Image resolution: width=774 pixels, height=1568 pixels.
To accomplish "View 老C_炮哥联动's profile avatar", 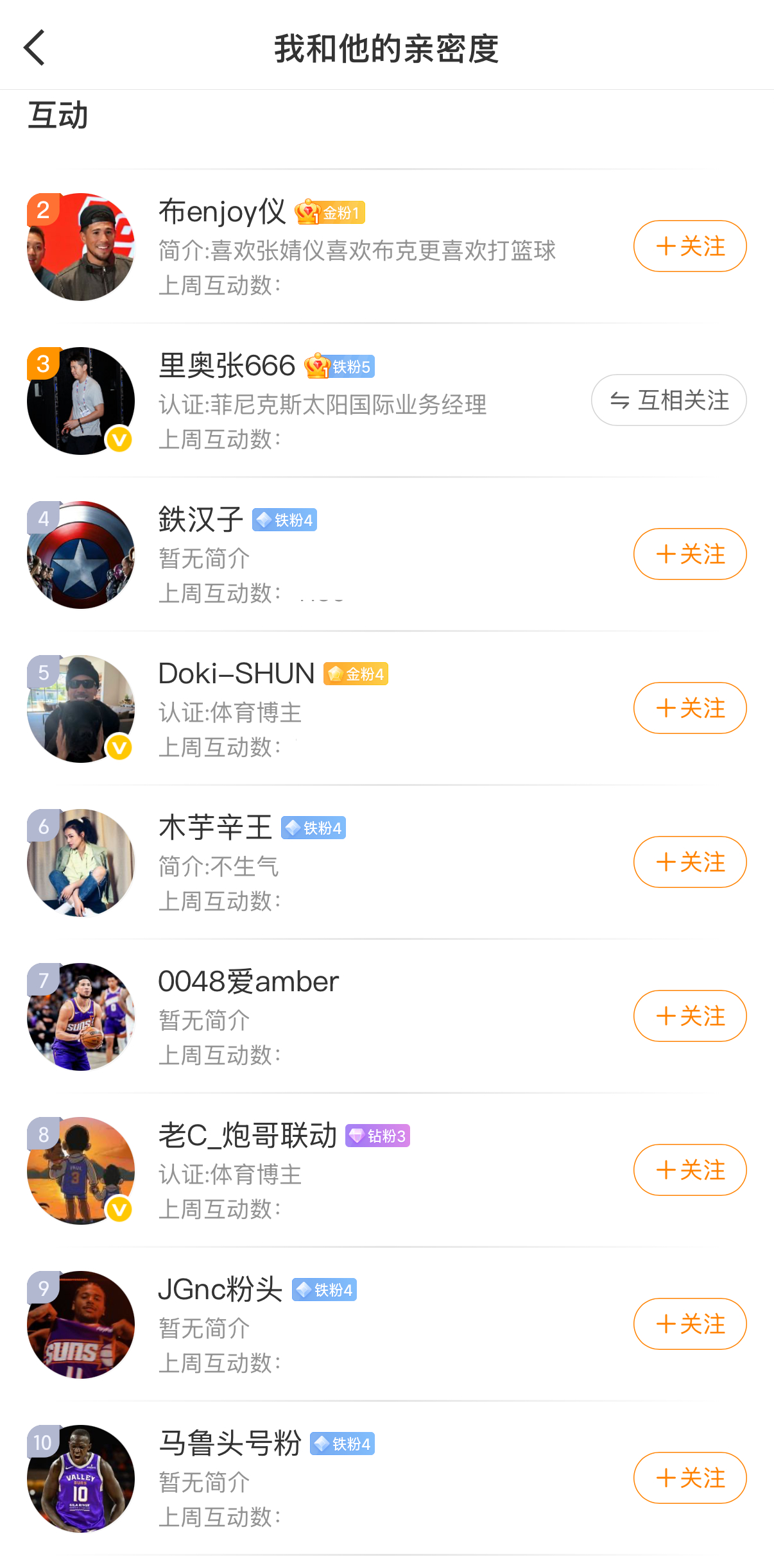I will [81, 1171].
